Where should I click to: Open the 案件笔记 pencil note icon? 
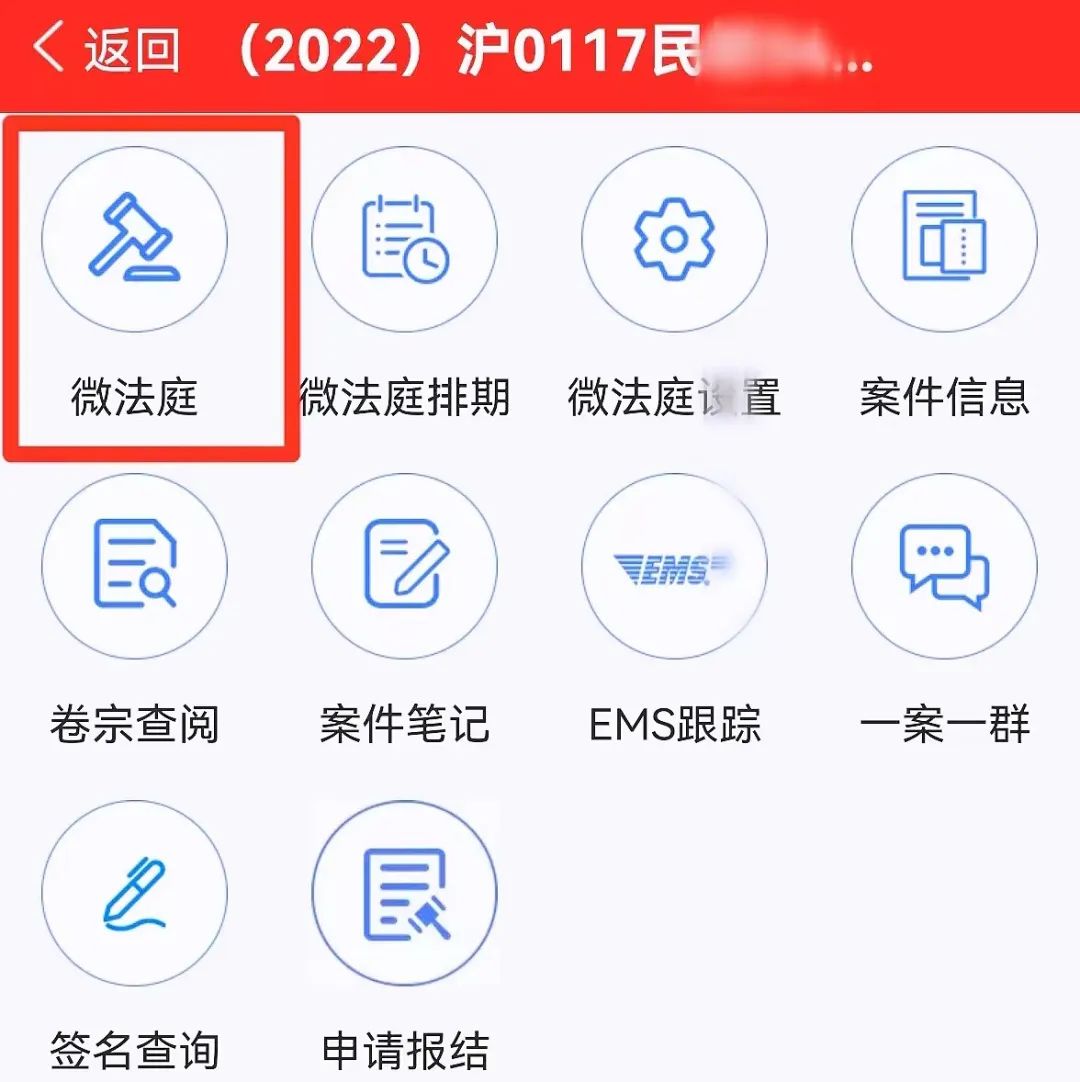405,566
